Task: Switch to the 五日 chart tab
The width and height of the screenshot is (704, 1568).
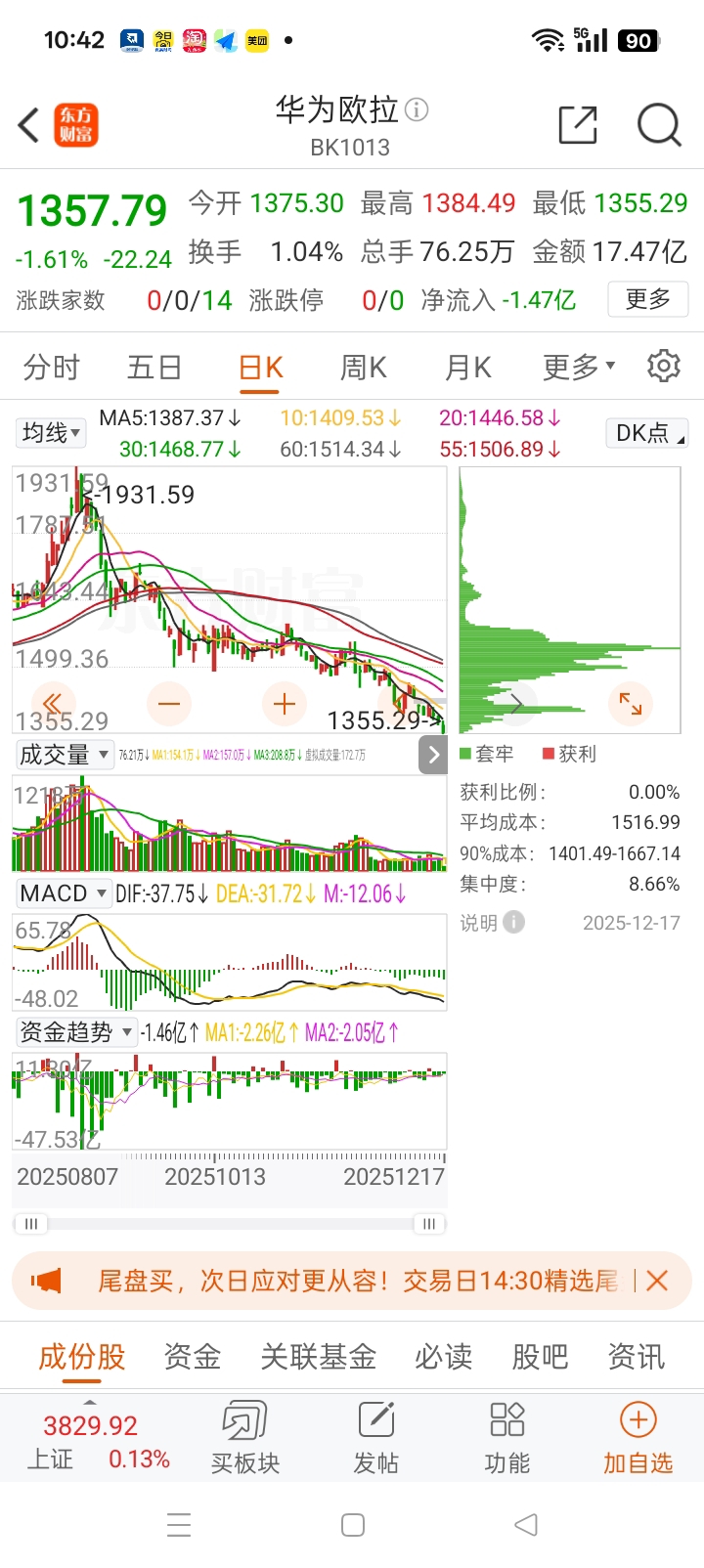Action: pyautogui.click(x=154, y=368)
